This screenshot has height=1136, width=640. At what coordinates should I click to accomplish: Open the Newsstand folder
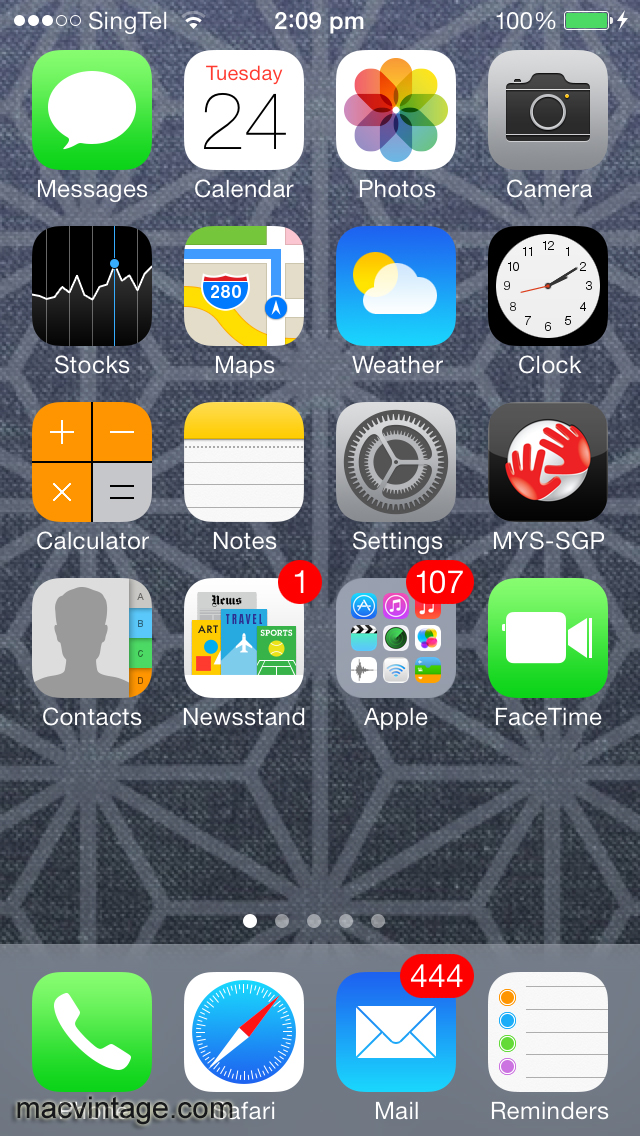click(x=244, y=638)
